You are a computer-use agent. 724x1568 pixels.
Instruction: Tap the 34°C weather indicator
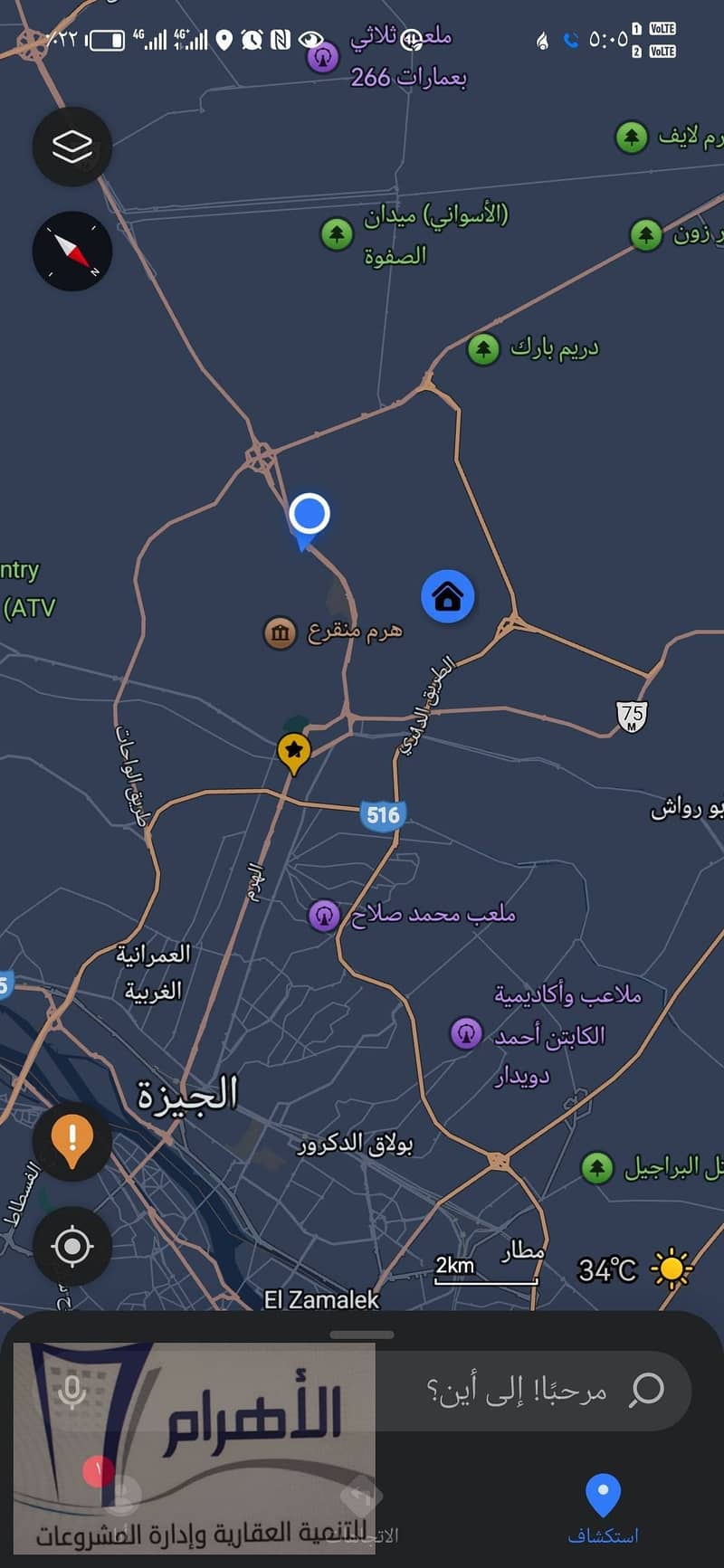pyautogui.click(x=633, y=1269)
